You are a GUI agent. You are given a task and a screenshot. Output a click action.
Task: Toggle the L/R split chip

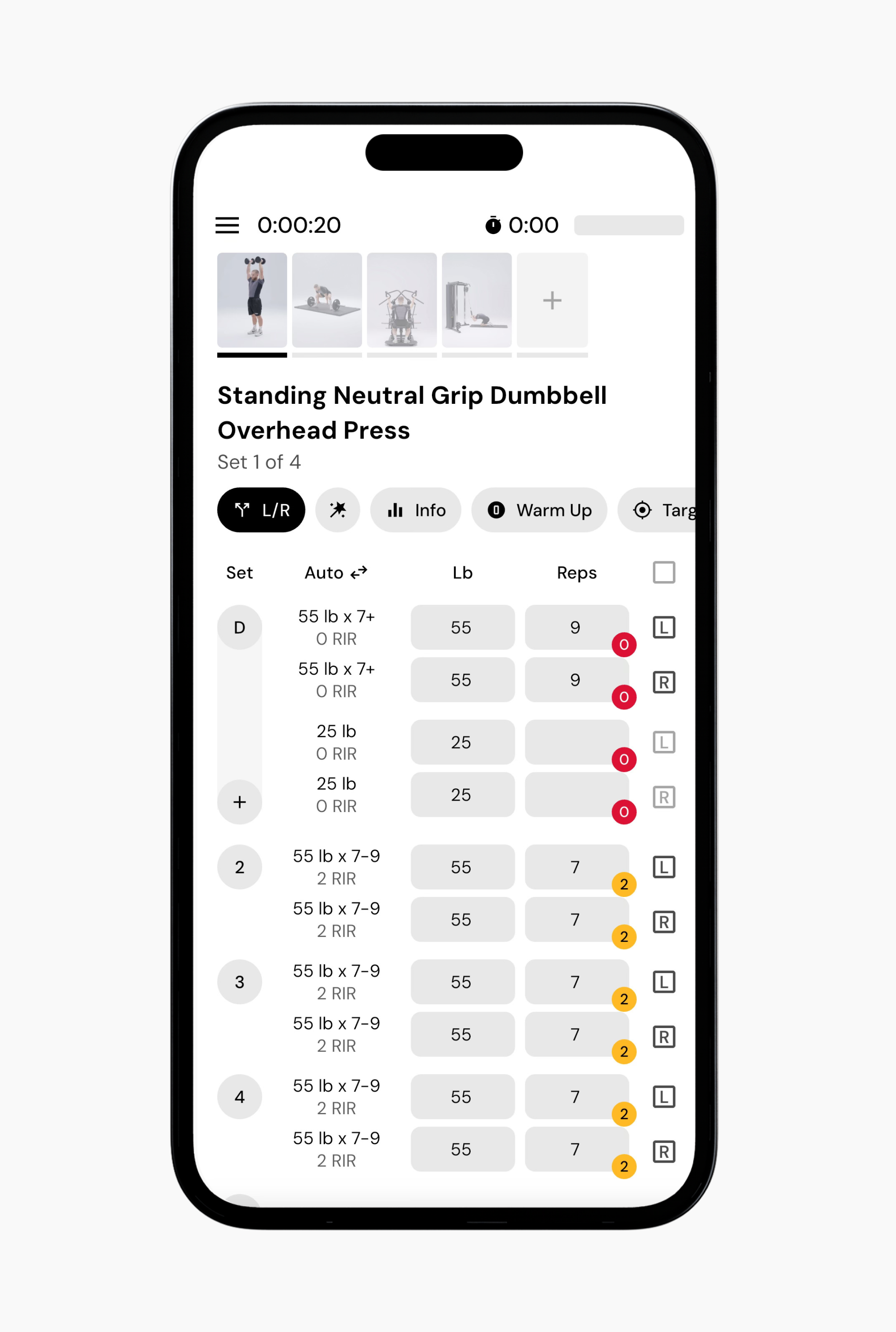point(260,510)
